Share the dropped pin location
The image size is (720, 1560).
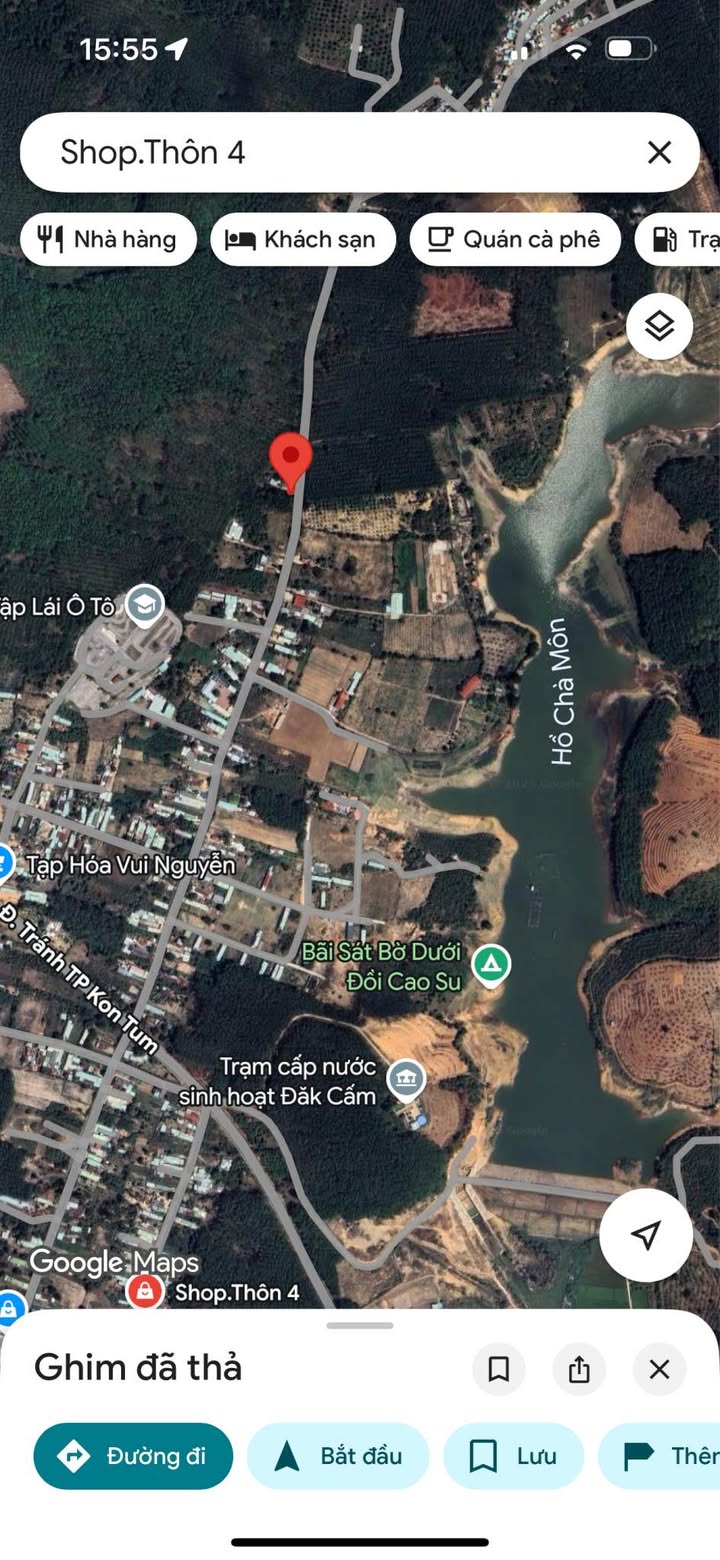[x=579, y=1369]
